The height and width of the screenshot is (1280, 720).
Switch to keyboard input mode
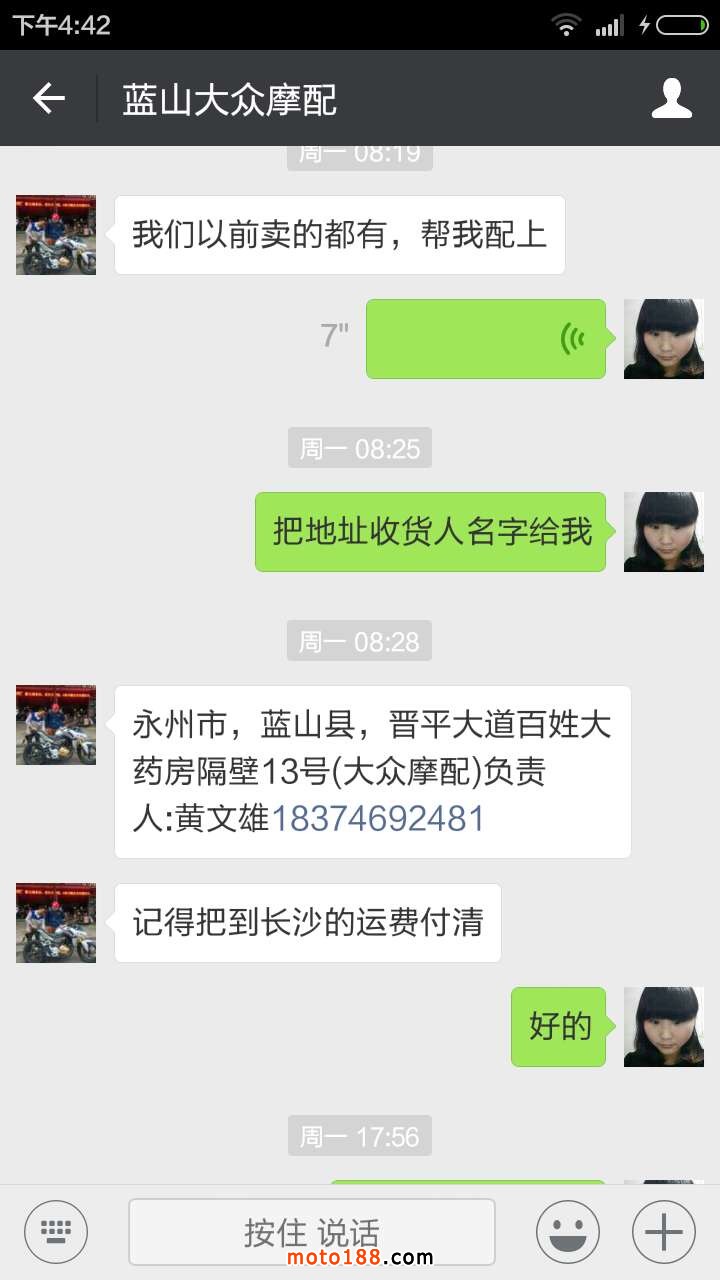[56, 1233]
